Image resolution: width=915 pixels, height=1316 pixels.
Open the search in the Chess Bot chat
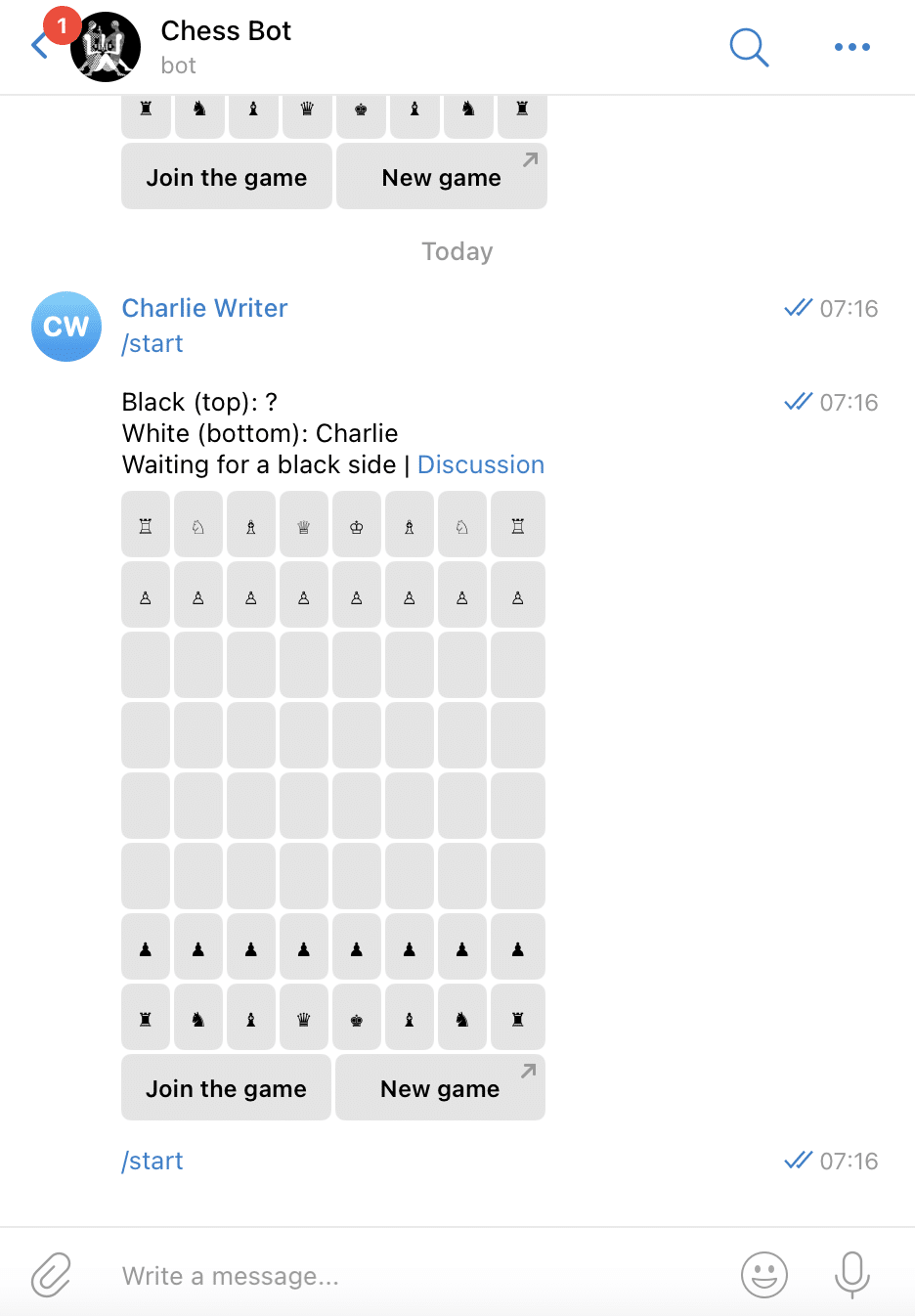coord(749,47)
